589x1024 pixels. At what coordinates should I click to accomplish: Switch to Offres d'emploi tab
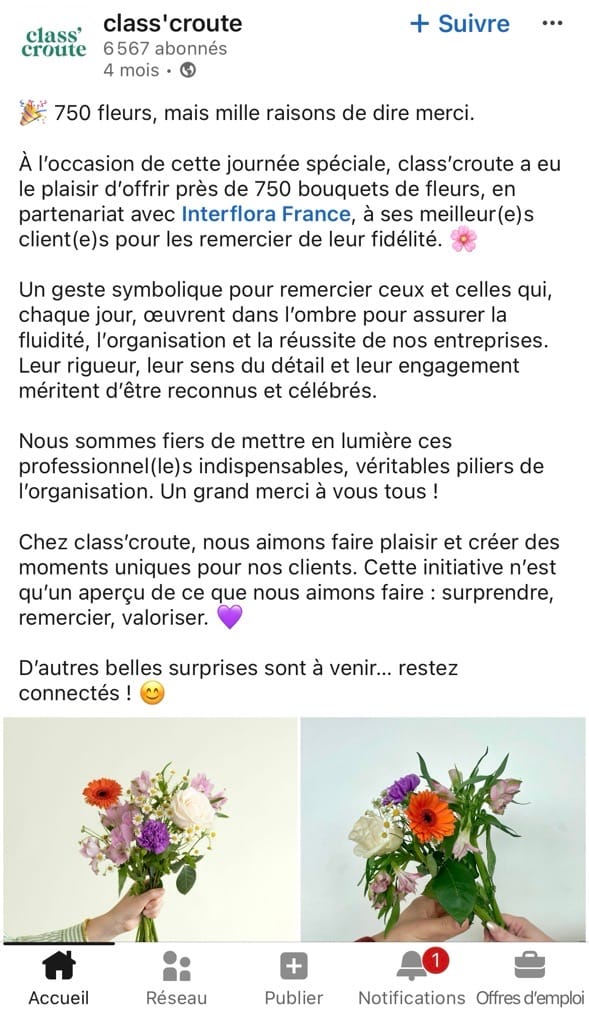click(530, 978)
